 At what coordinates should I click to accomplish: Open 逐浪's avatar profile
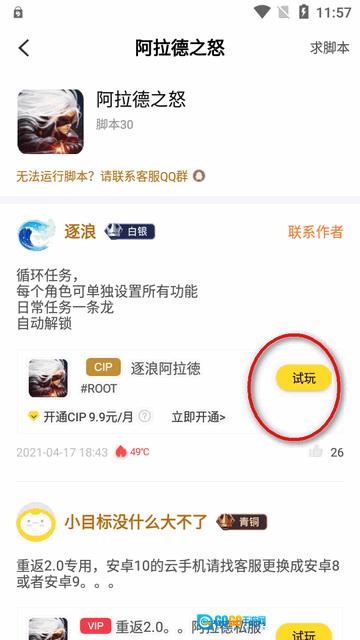tap(36, 234)
